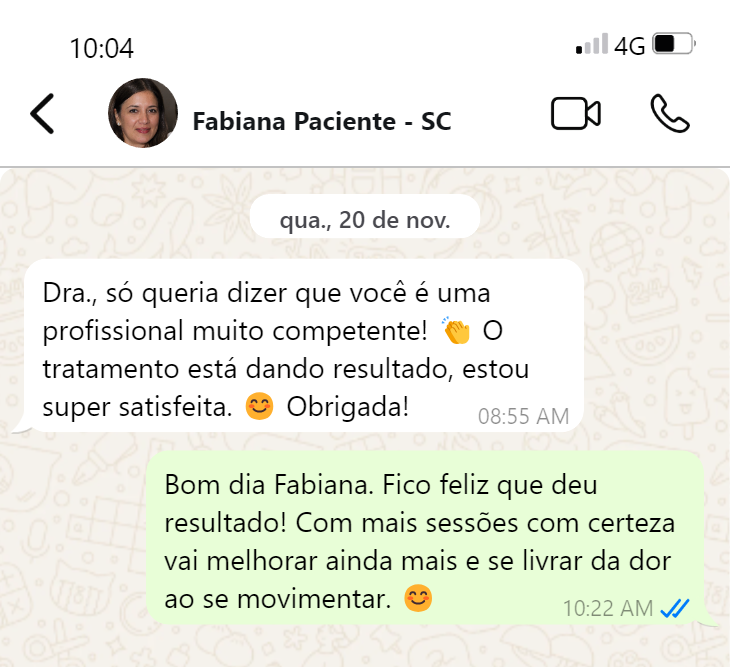The image size is (730, 667).
Task: Go back to the chat list
Action: coord(42,114)
